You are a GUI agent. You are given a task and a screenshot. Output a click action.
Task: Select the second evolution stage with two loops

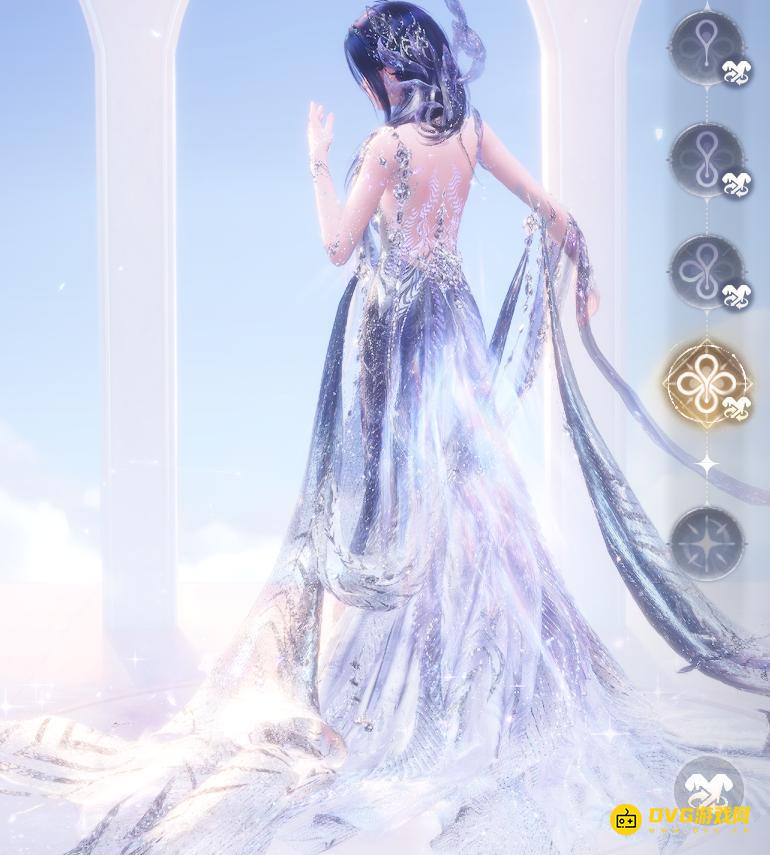point(707,159)
